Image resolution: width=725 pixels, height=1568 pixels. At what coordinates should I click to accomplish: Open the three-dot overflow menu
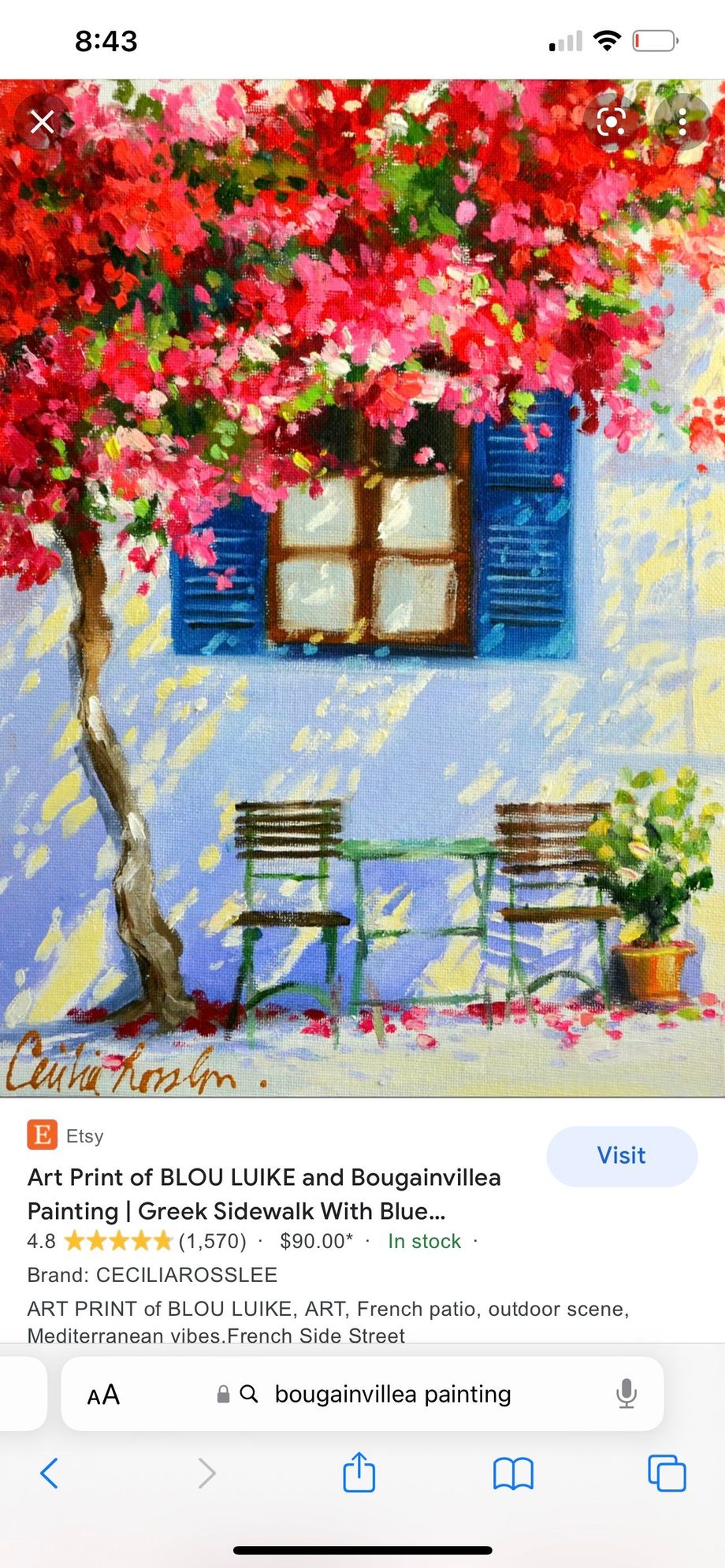click(x=682, y=122)
